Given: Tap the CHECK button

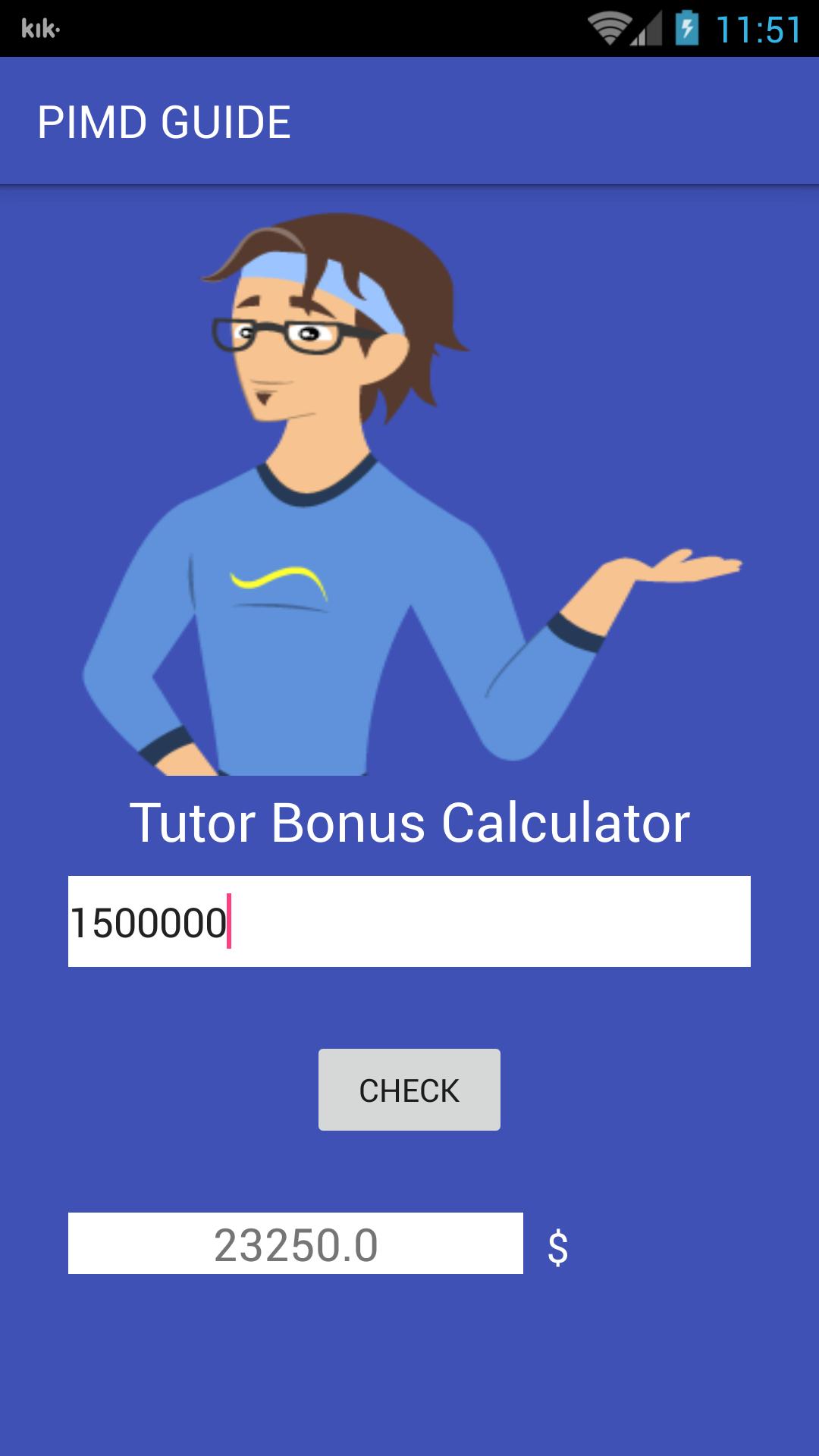Looking at the screenshot, I should [x=409, y=1090].
